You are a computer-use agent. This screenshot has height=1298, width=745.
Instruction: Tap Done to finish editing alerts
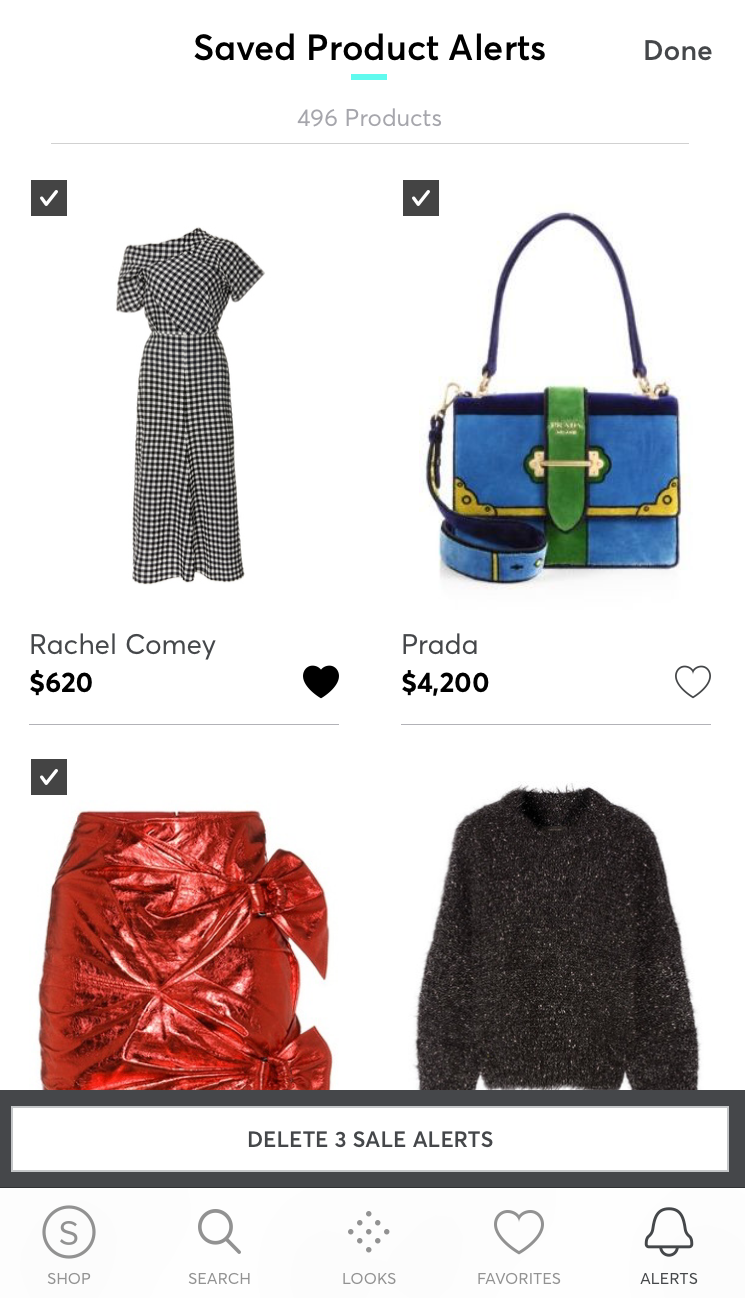tap(677, 51)
